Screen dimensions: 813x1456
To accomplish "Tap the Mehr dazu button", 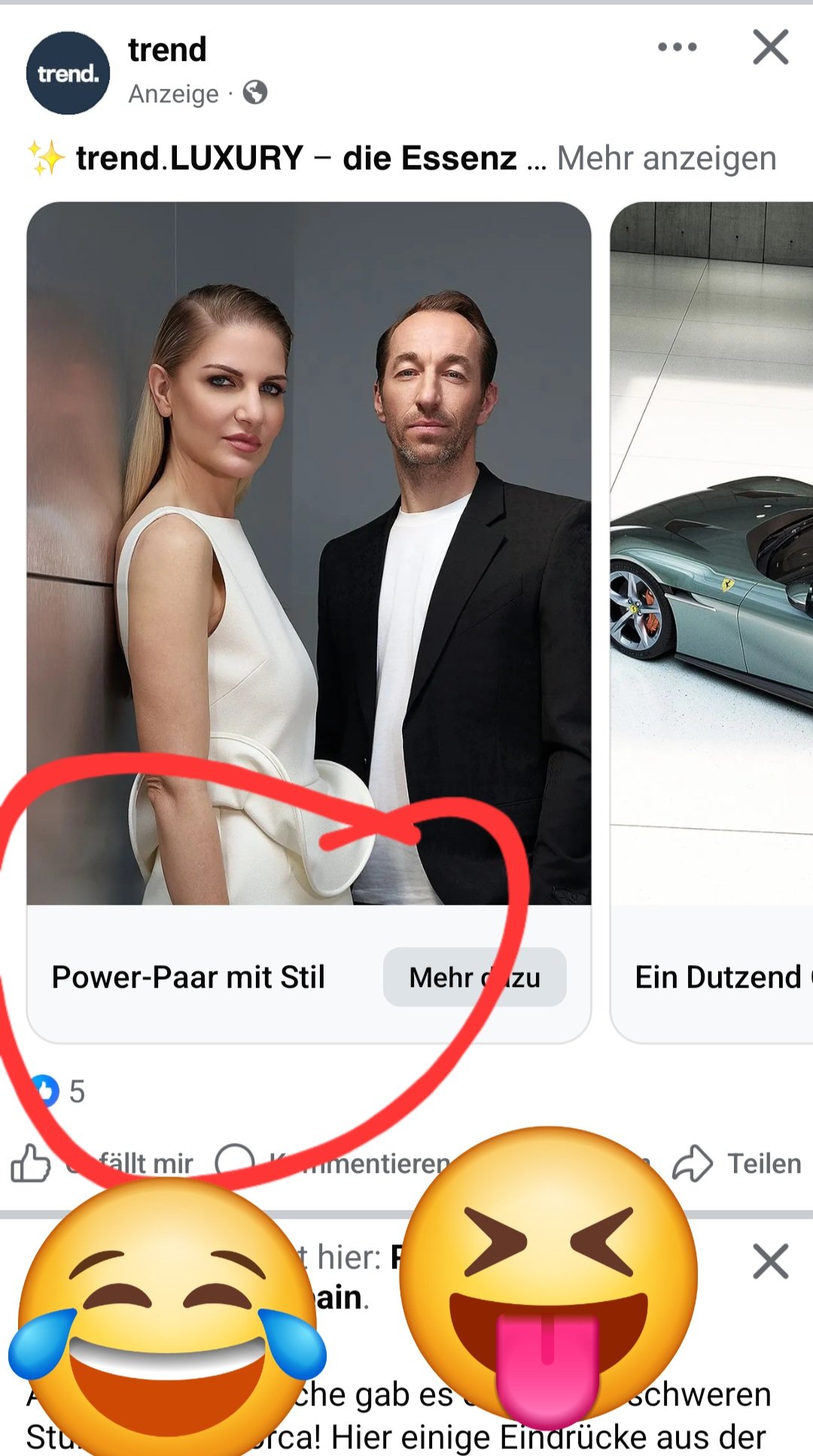I will click(x=475, y=977).
